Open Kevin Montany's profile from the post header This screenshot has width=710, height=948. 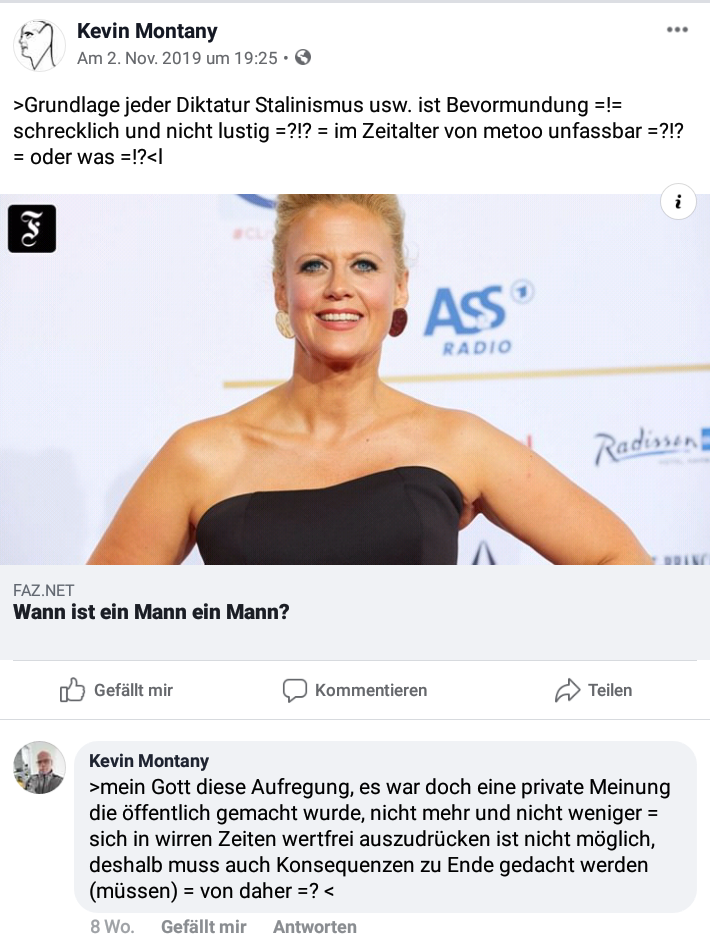coord(147,32)
